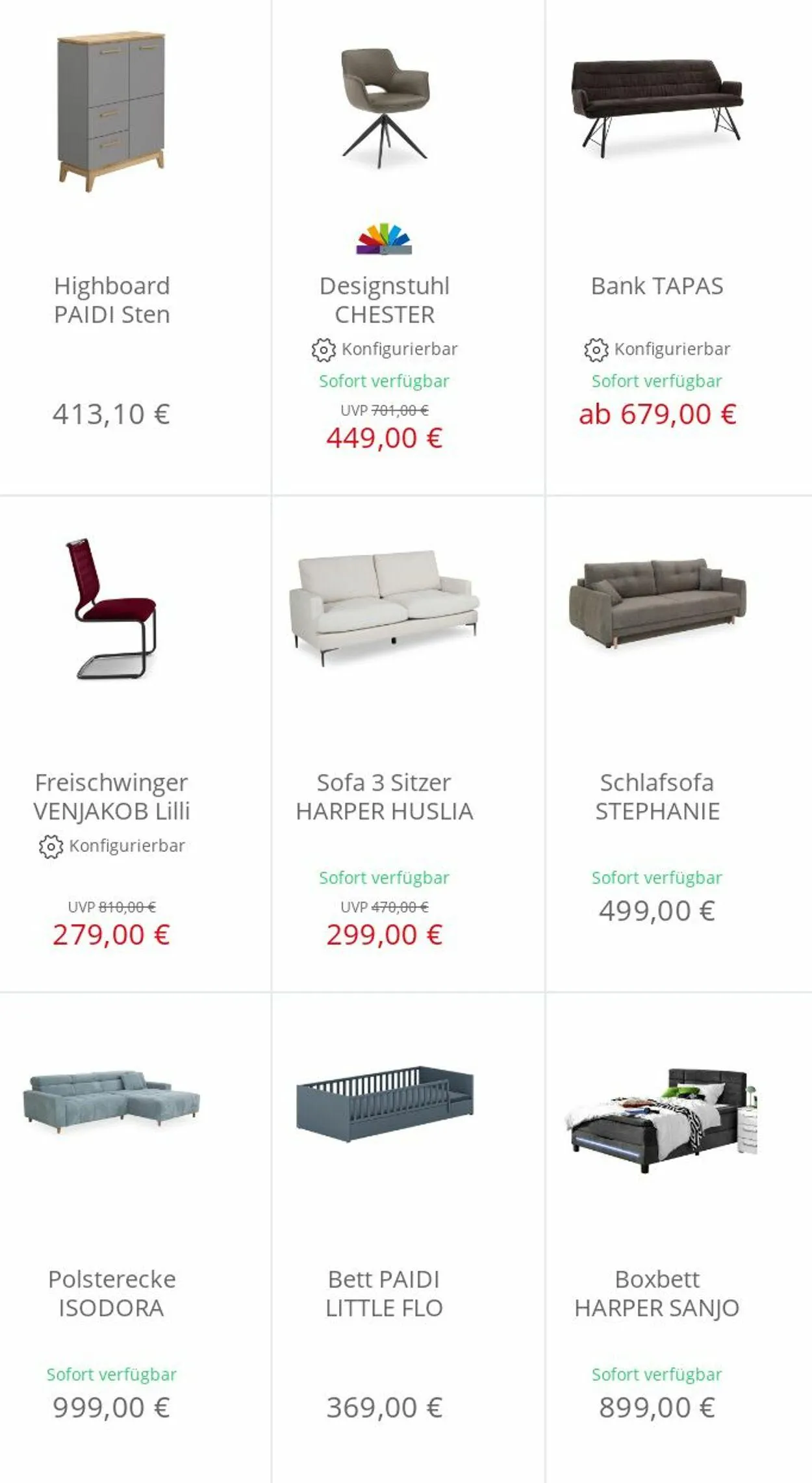Open the Boxbett HARPER SANJO product
This screenshot has width=812, height=1483.
click(x=679, y=1238)
